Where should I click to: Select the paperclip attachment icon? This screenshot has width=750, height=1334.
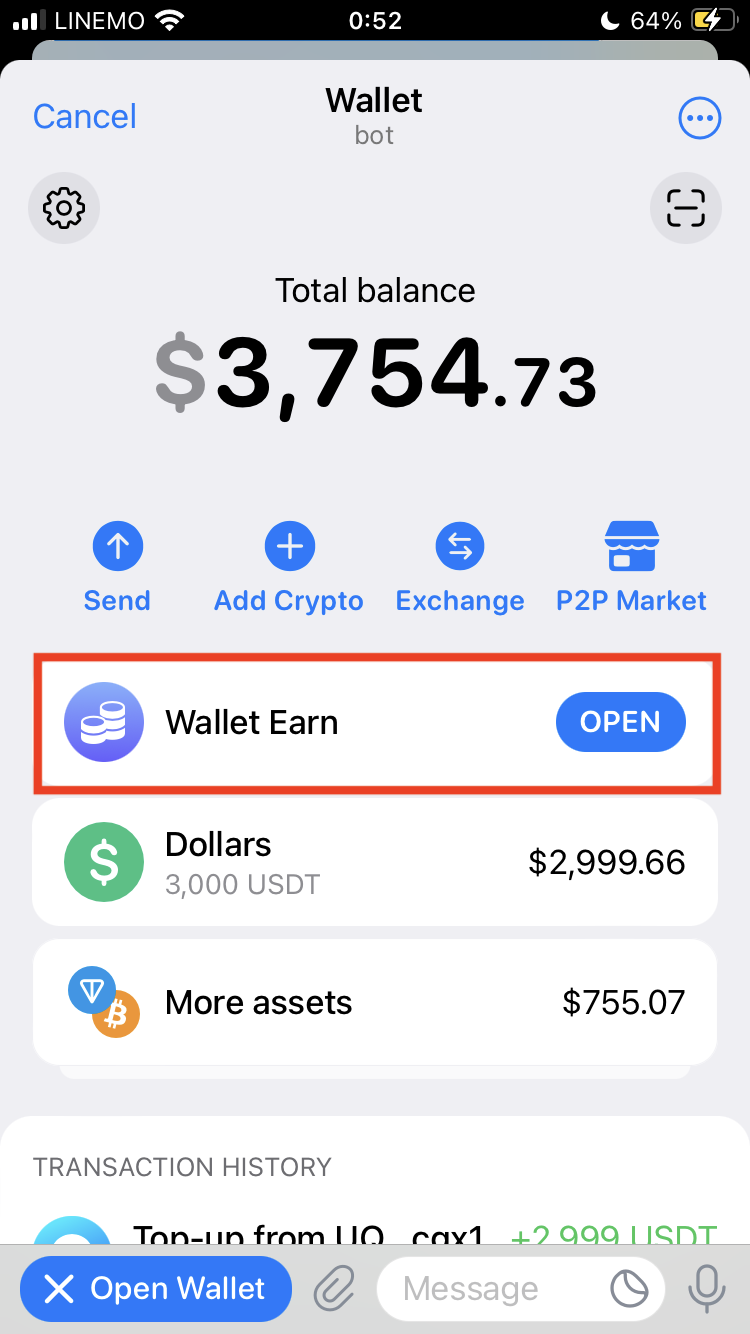[334, 1288]
